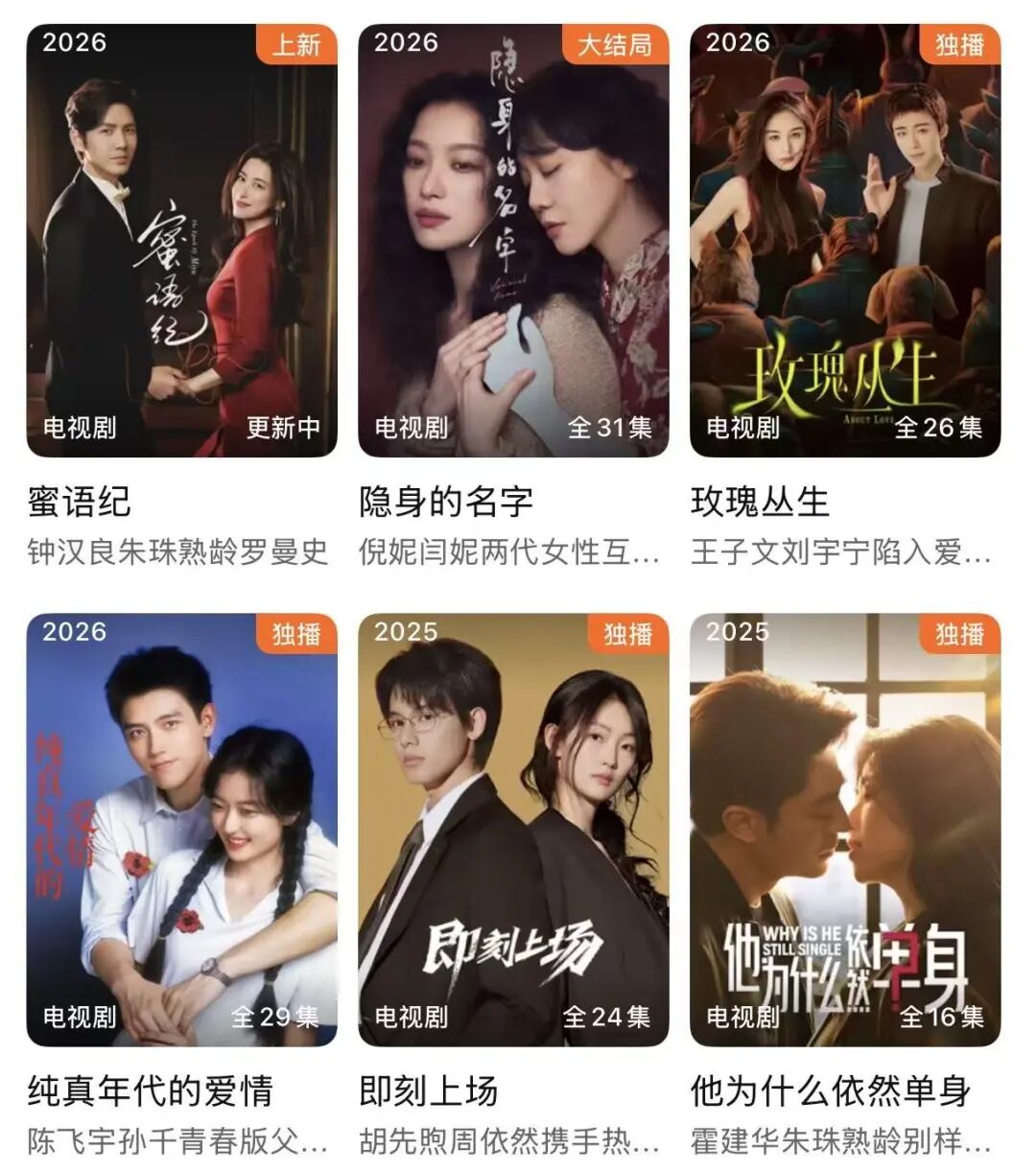Open 他为什么依然单身 drama
This screenshot has height=1172, width=1036.
[845, 830]
